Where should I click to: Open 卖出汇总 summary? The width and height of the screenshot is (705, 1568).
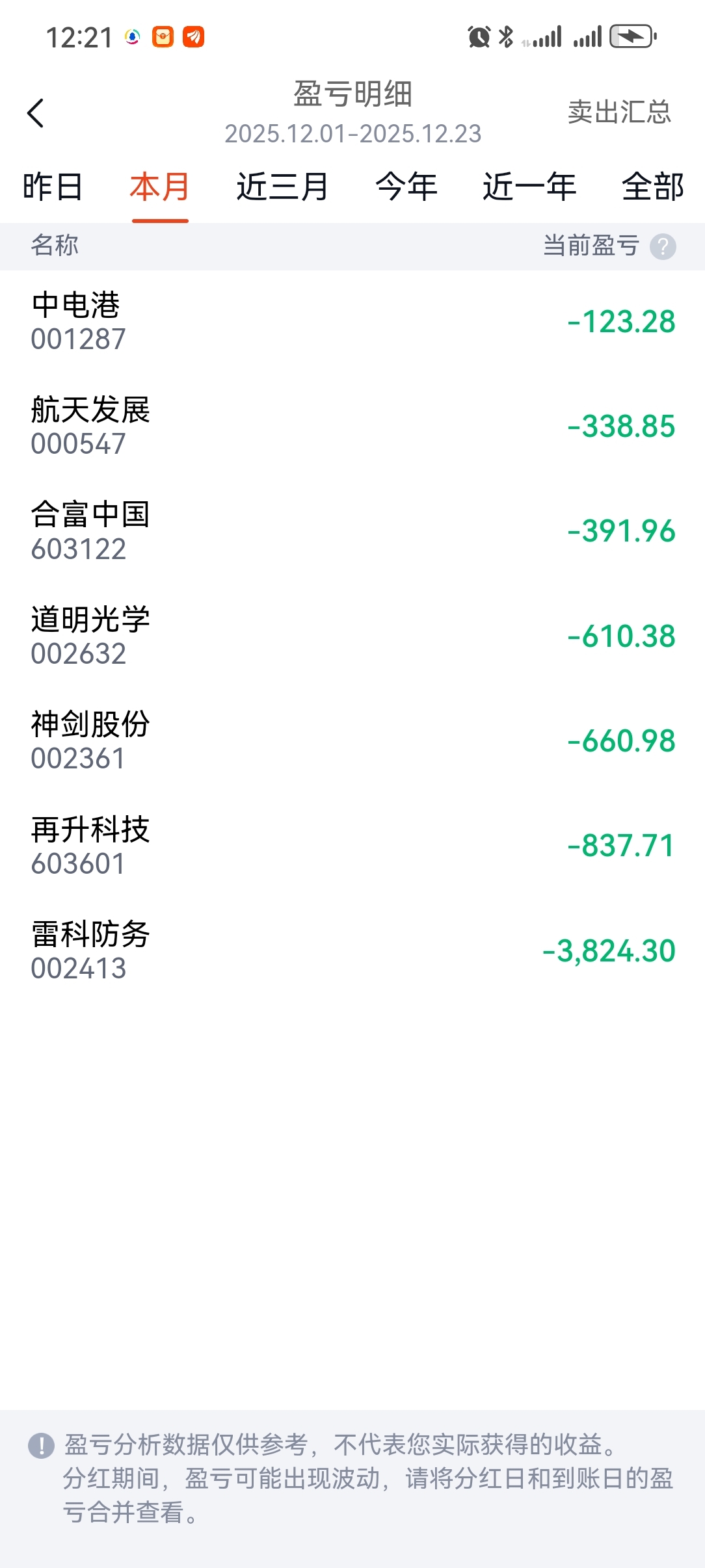point(619,112)
